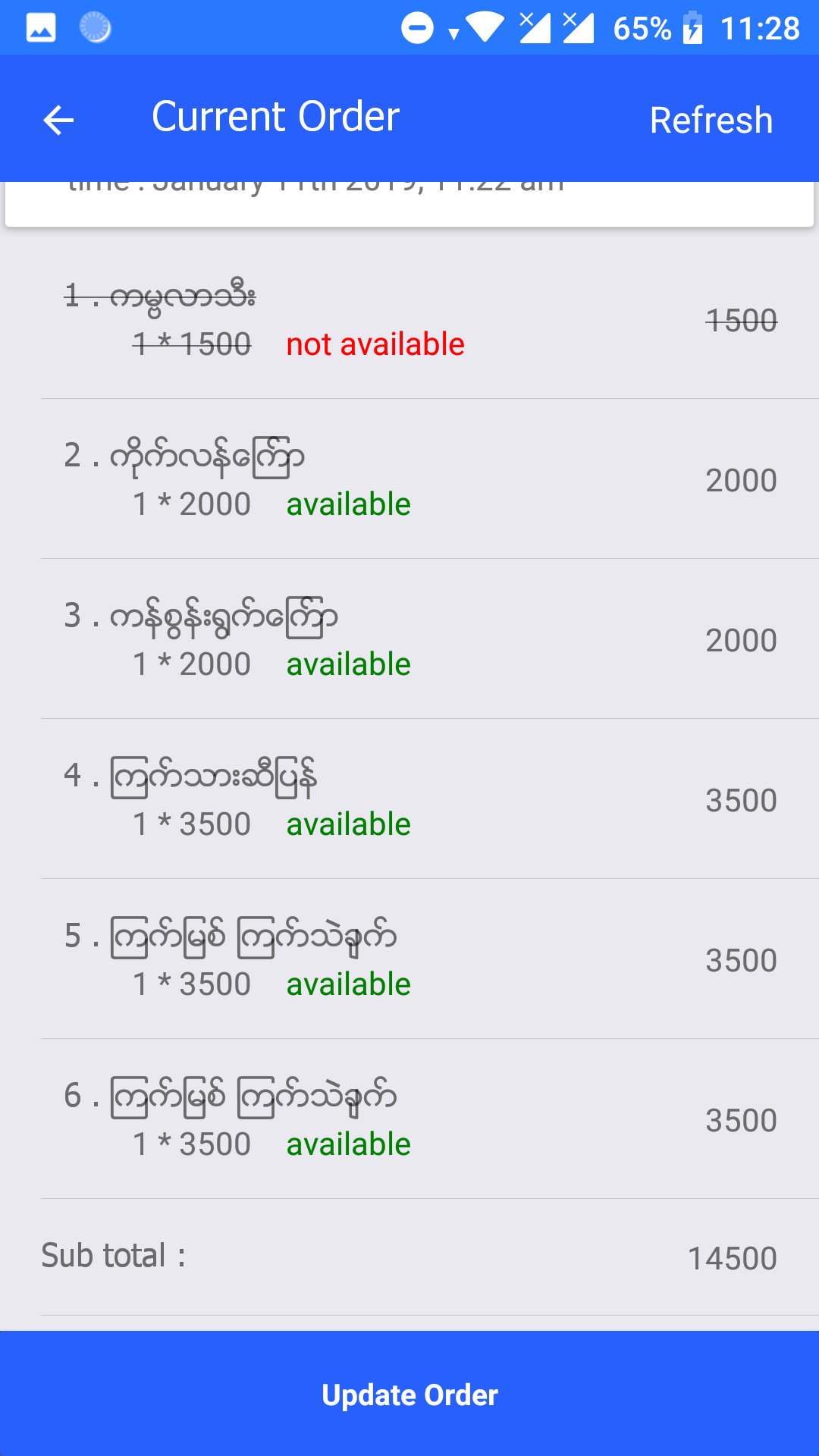Refresh the current order
This screenshot has width=819, height=1456.
pos(711,120)
